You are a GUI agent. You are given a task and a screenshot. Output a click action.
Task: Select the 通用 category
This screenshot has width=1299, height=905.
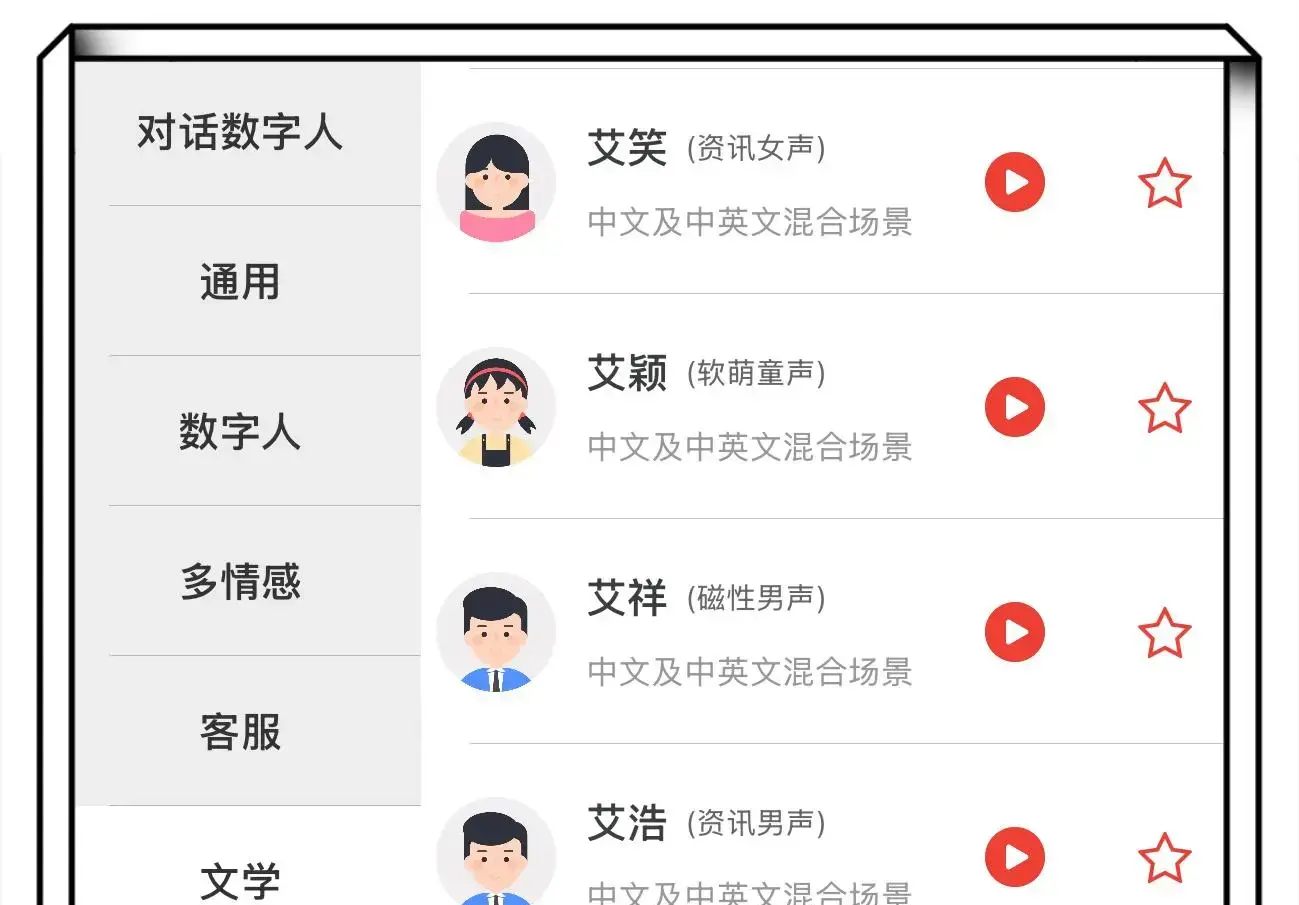pyautogui.click(x=240, y=282)
